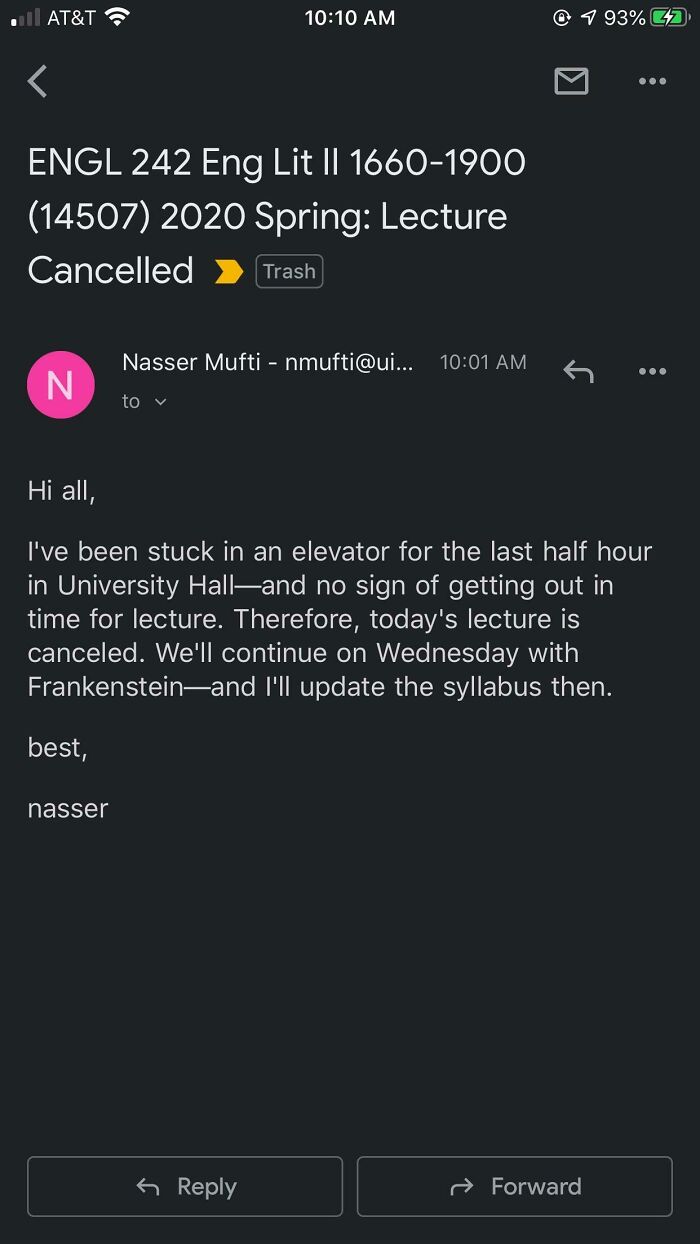Forward this email

(x=514, y=1186)
